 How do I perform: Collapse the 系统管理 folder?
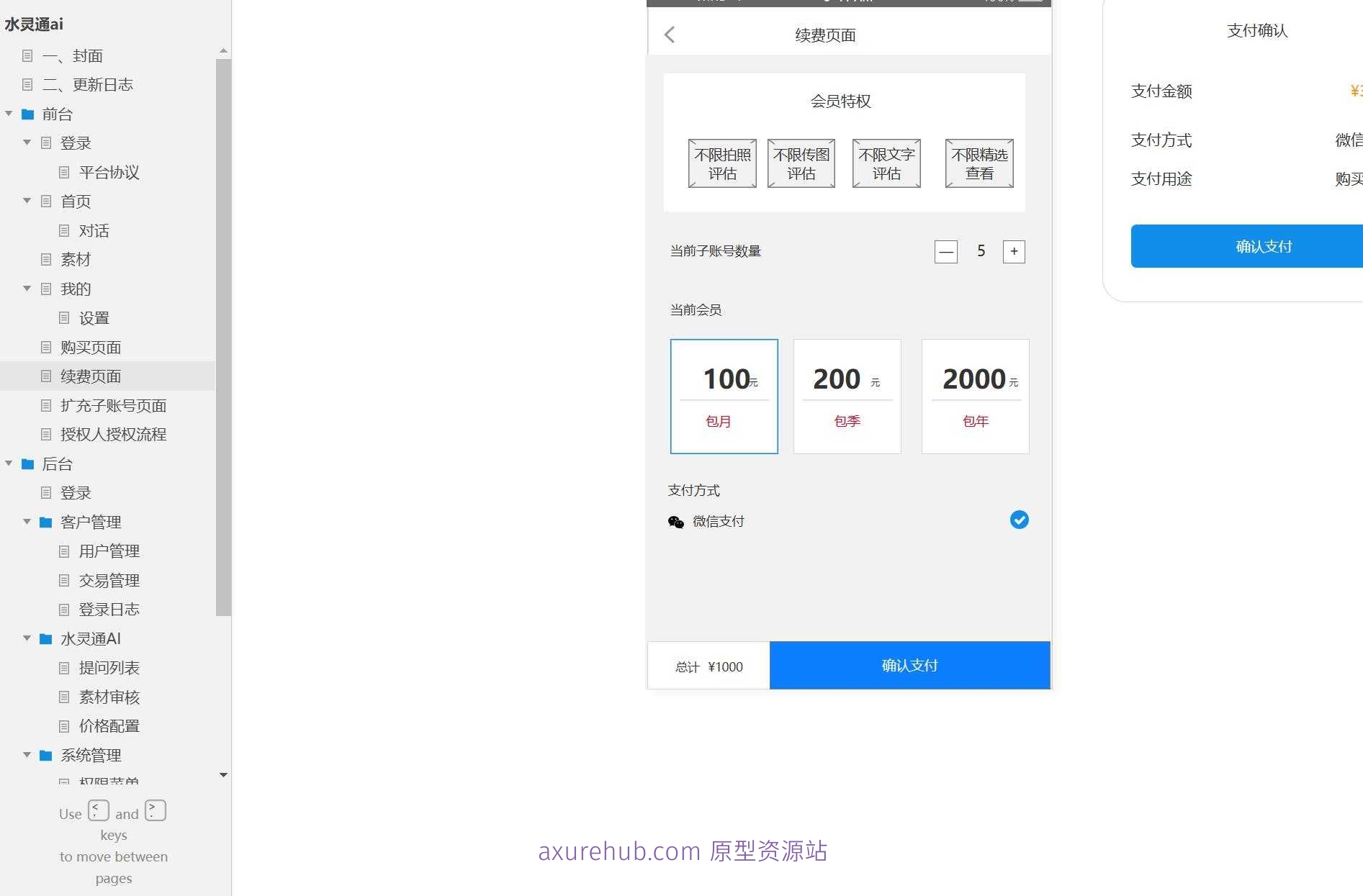point(27,755)
